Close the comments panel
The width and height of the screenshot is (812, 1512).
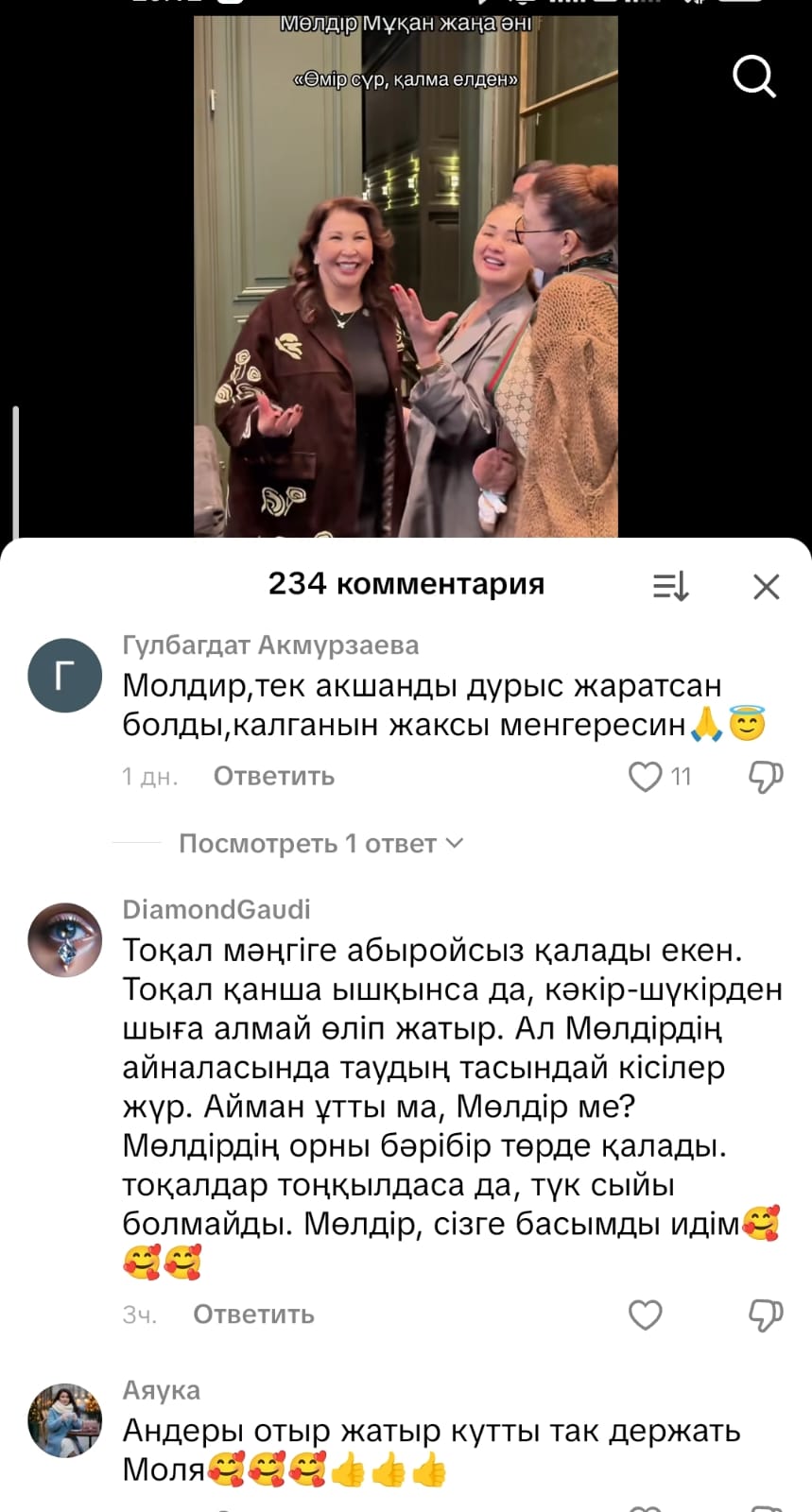766,587
